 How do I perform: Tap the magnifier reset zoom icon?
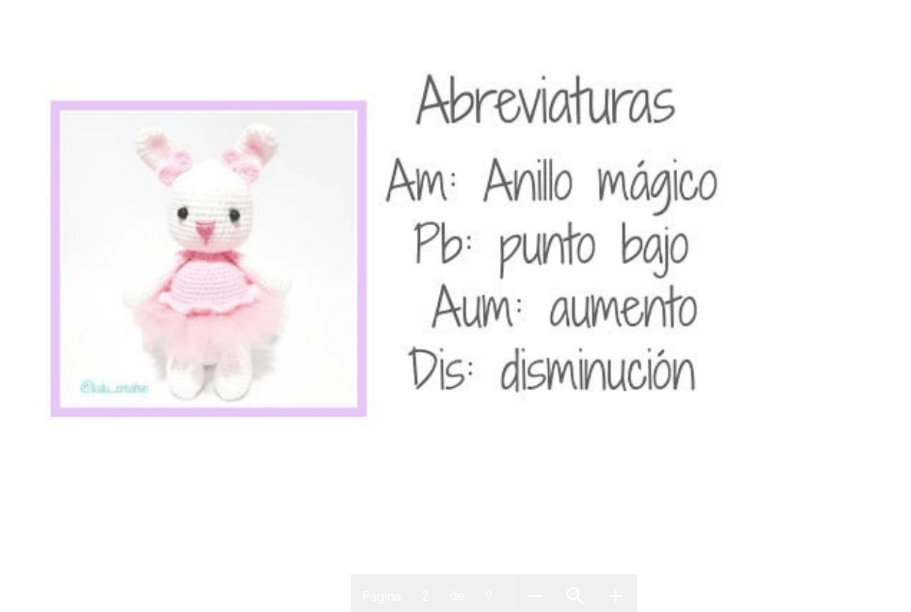(x=575, y=596)
